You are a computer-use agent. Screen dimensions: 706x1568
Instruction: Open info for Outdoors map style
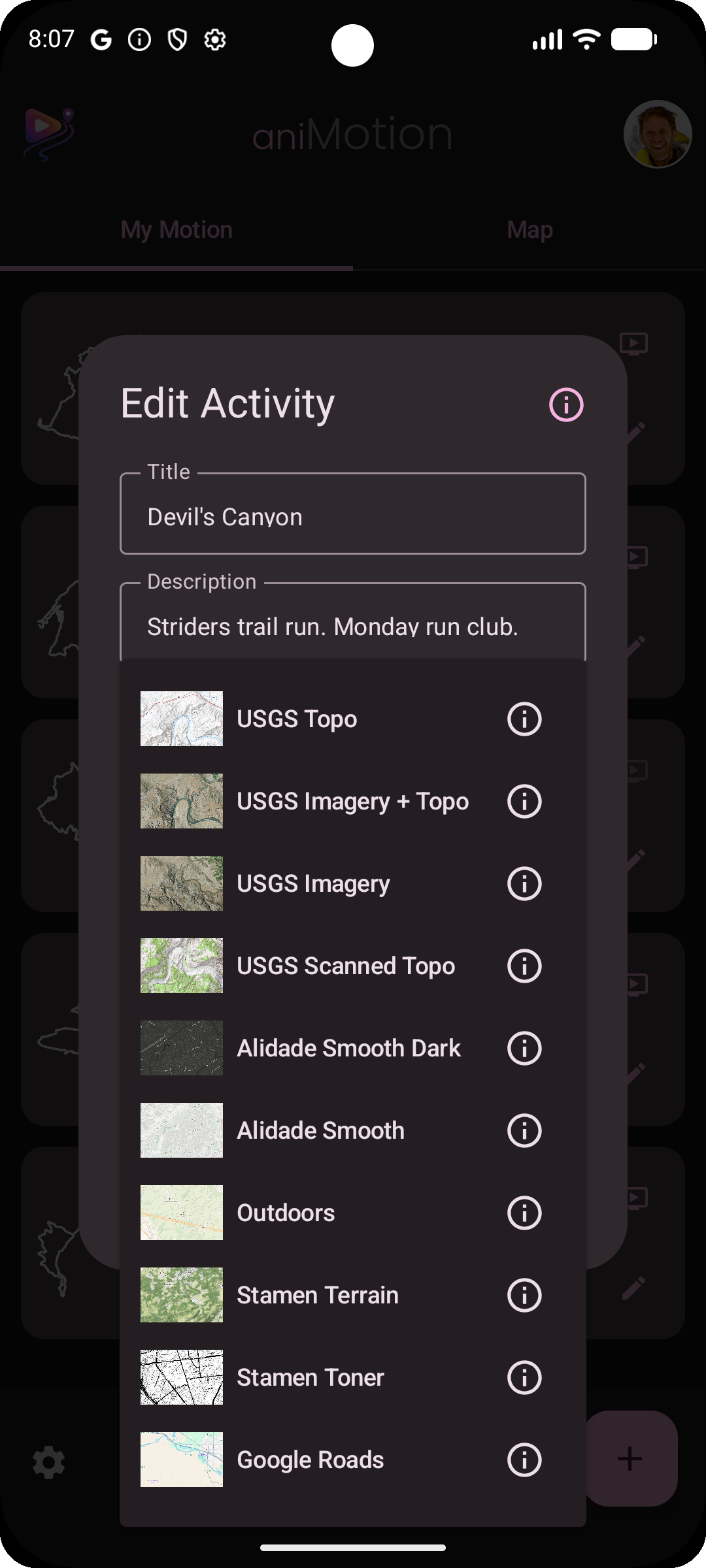(x=524, y=1213)
